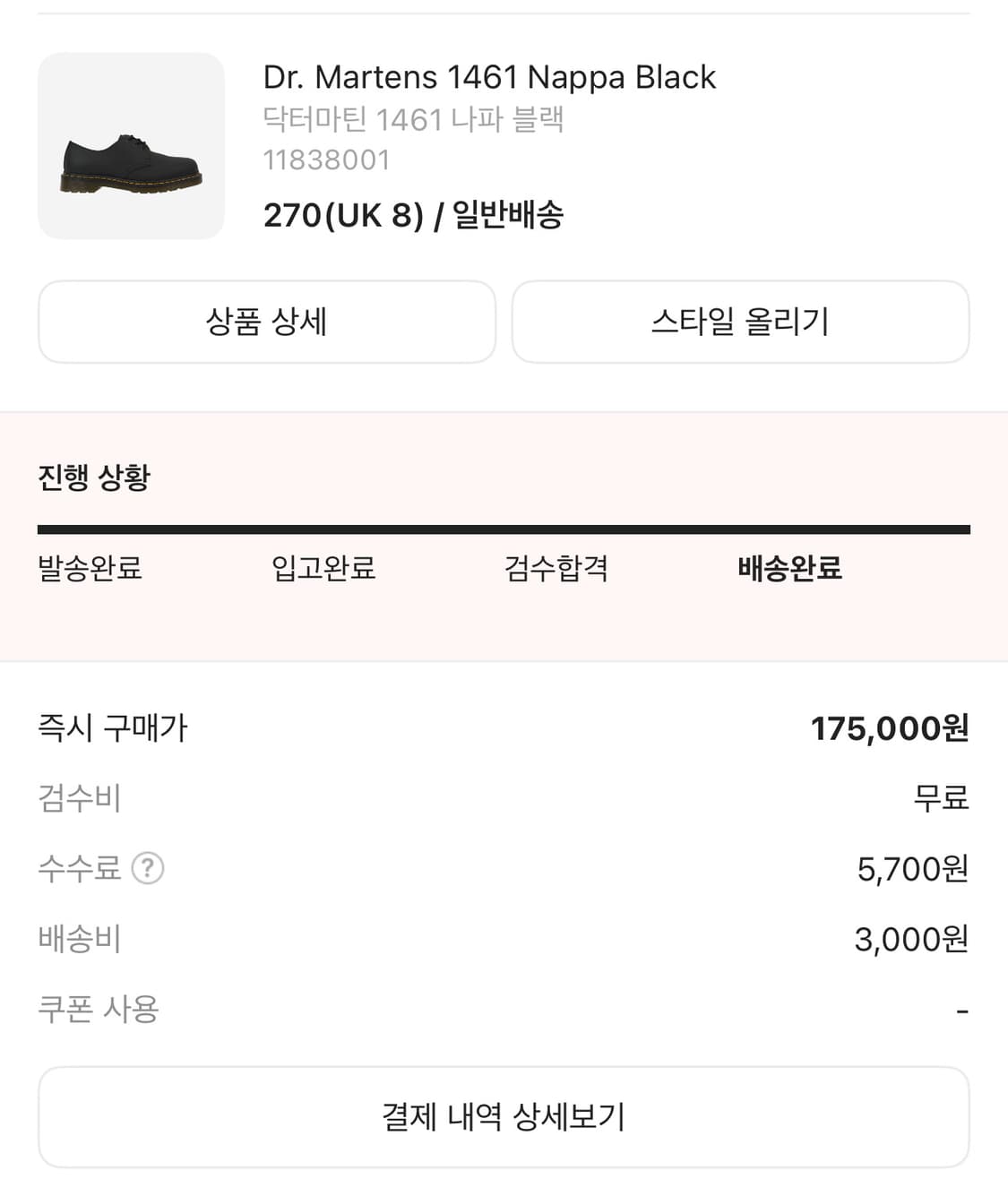Open 결제 내역 상세보기 payment details

[504, 1116]
